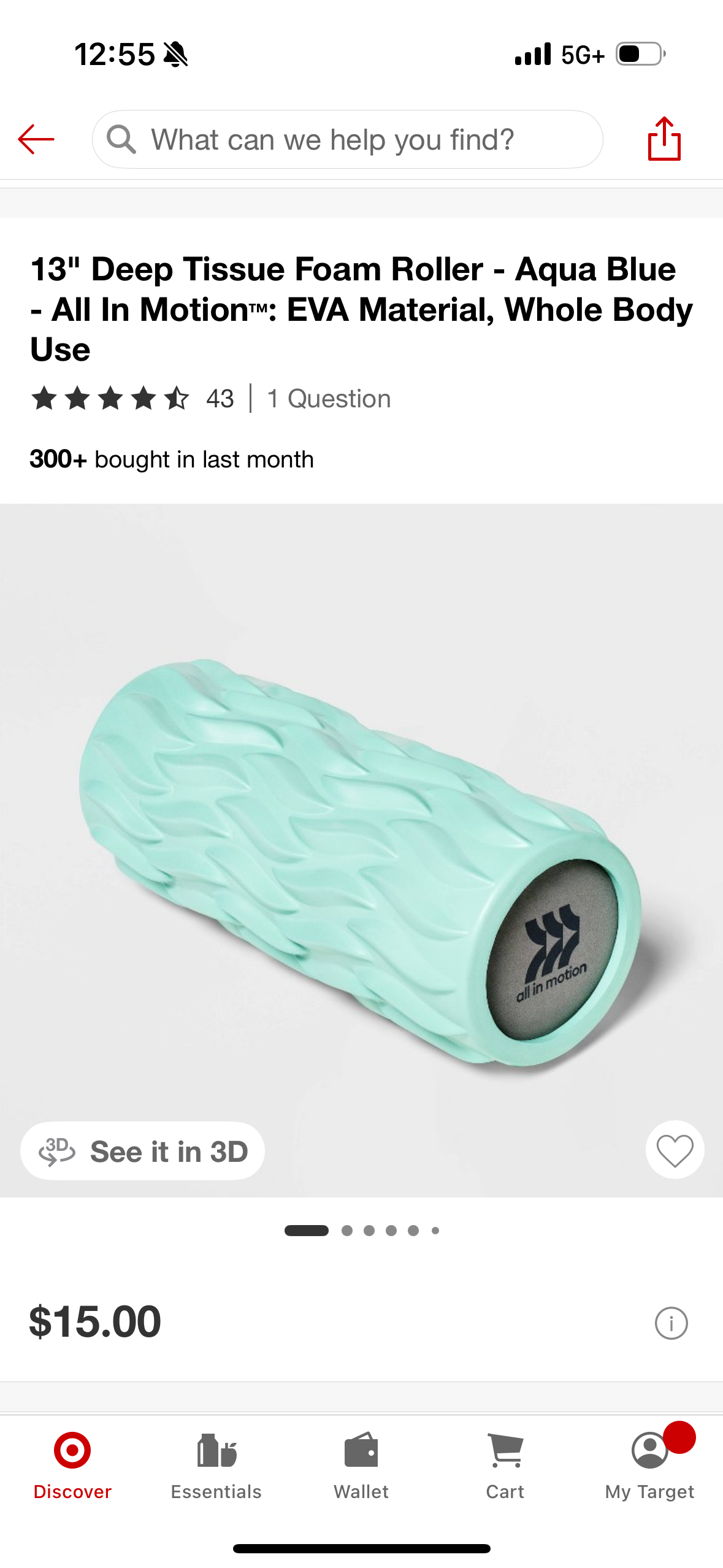Tap See it in 3D
The image size is (723, 1568).
(x=143, y=1151)
